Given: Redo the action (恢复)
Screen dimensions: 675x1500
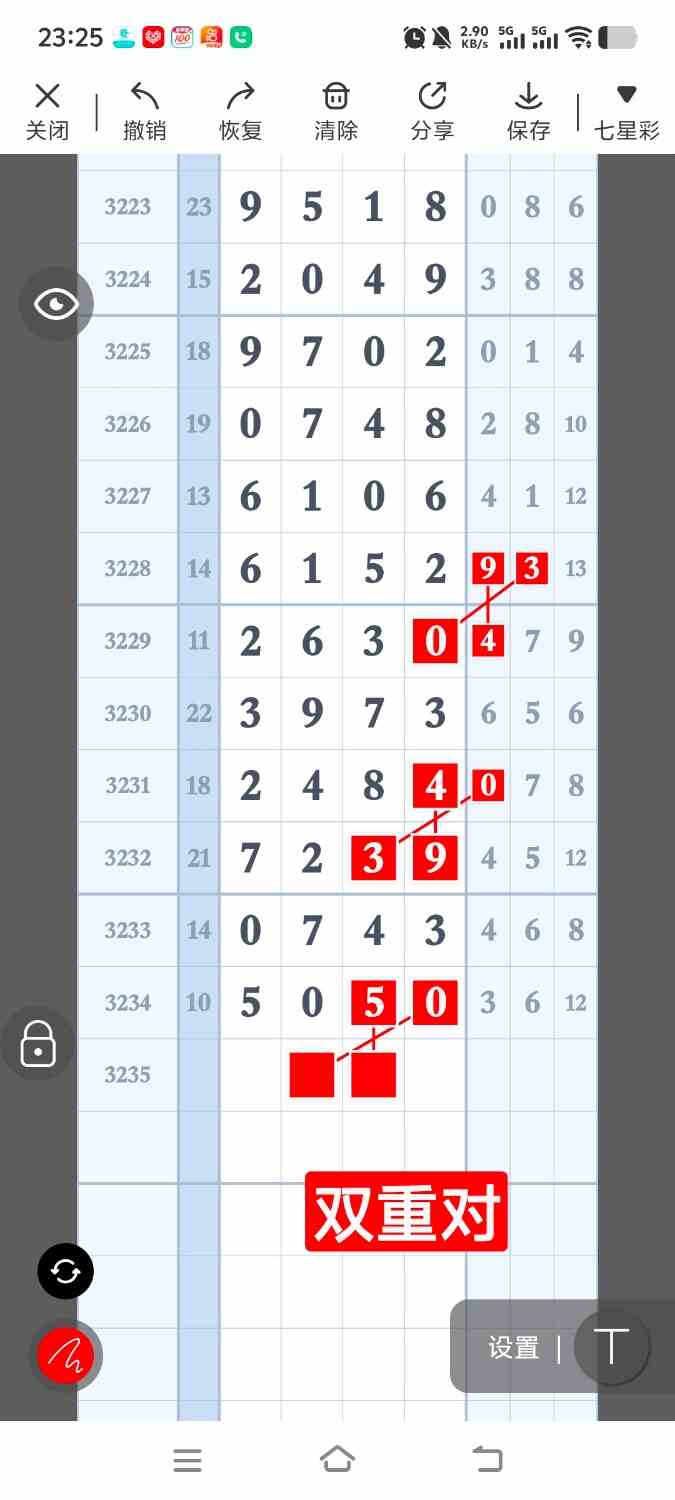Looking at the screenshot, I should (240, 111).
